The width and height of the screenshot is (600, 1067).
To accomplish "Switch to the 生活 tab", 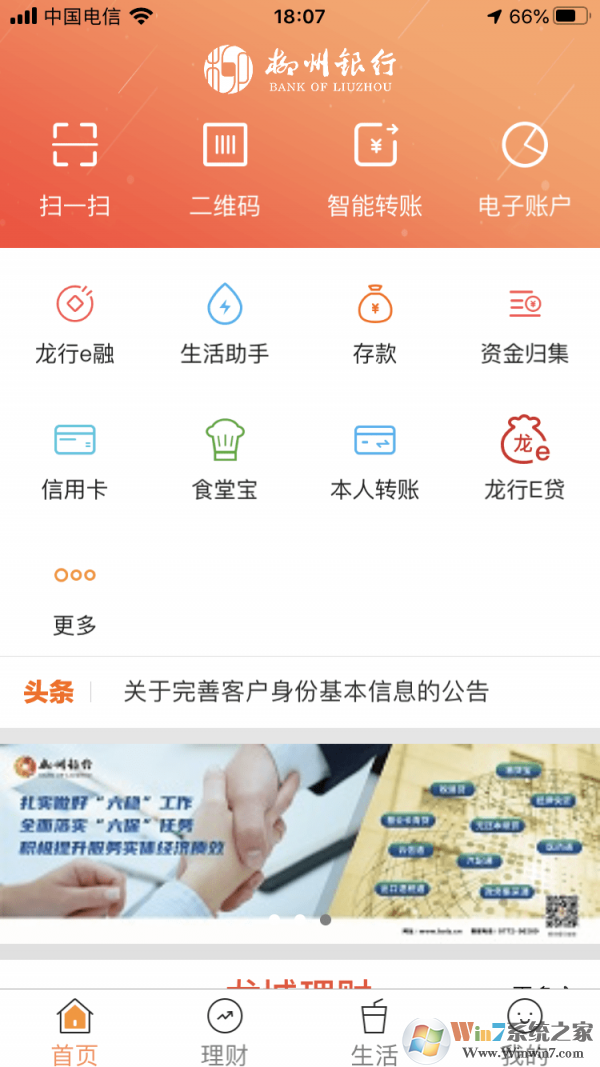I will 375,1032.
